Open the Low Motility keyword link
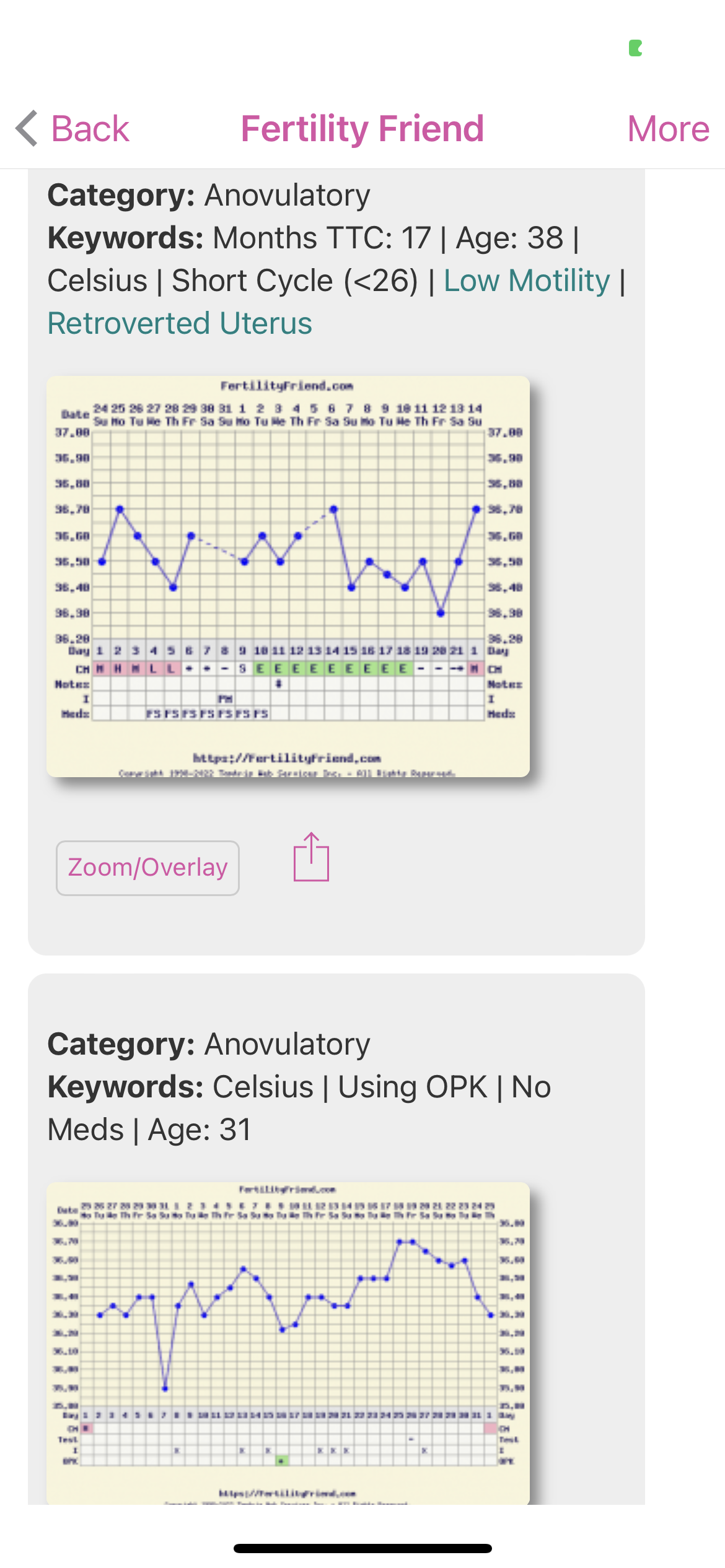This screenshot has width=725, height=1568. 527,281
